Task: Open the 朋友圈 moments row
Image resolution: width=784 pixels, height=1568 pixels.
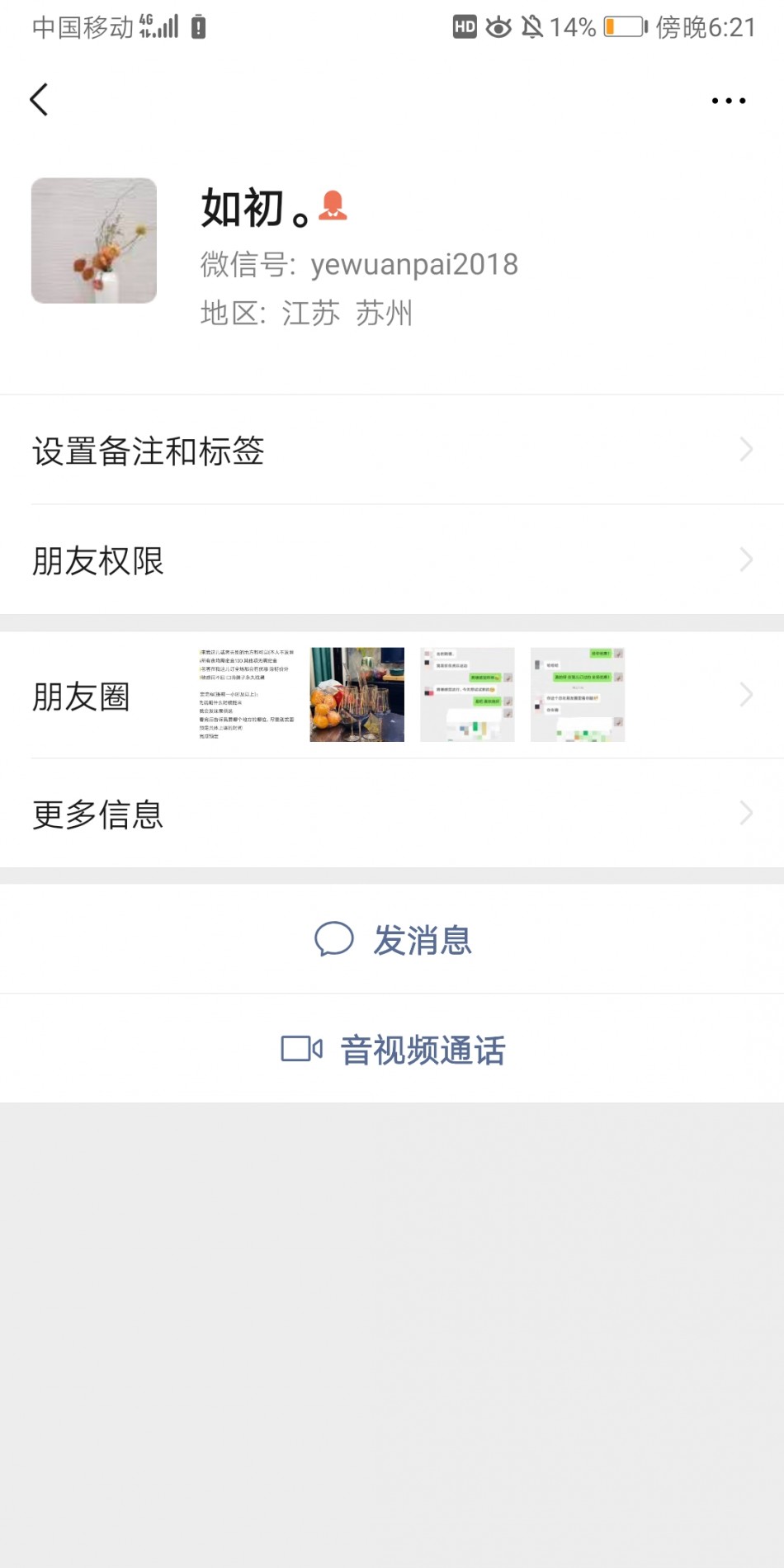Action: (392, 695)
